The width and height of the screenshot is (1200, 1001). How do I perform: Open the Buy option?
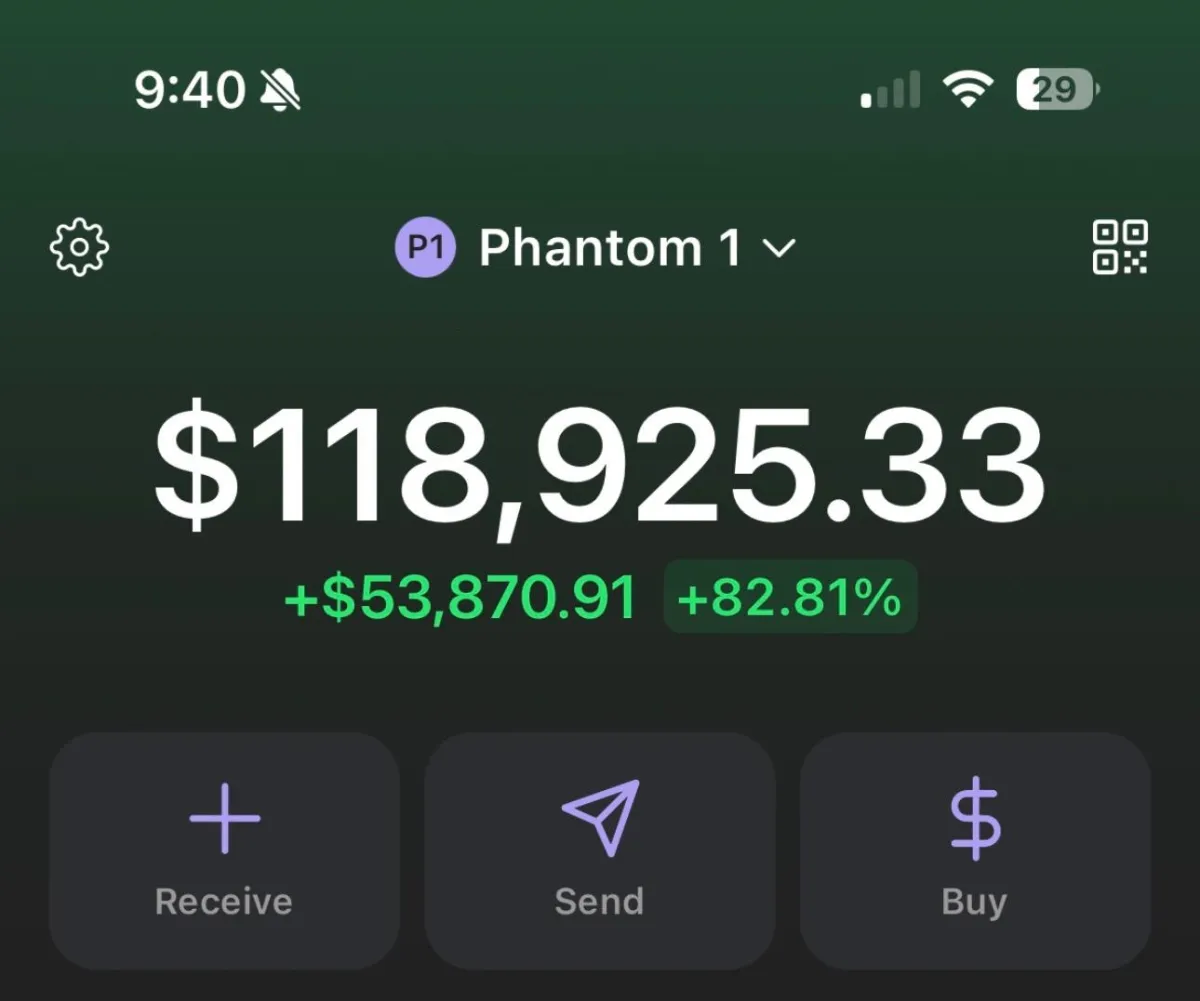click(x=975, y=850)
